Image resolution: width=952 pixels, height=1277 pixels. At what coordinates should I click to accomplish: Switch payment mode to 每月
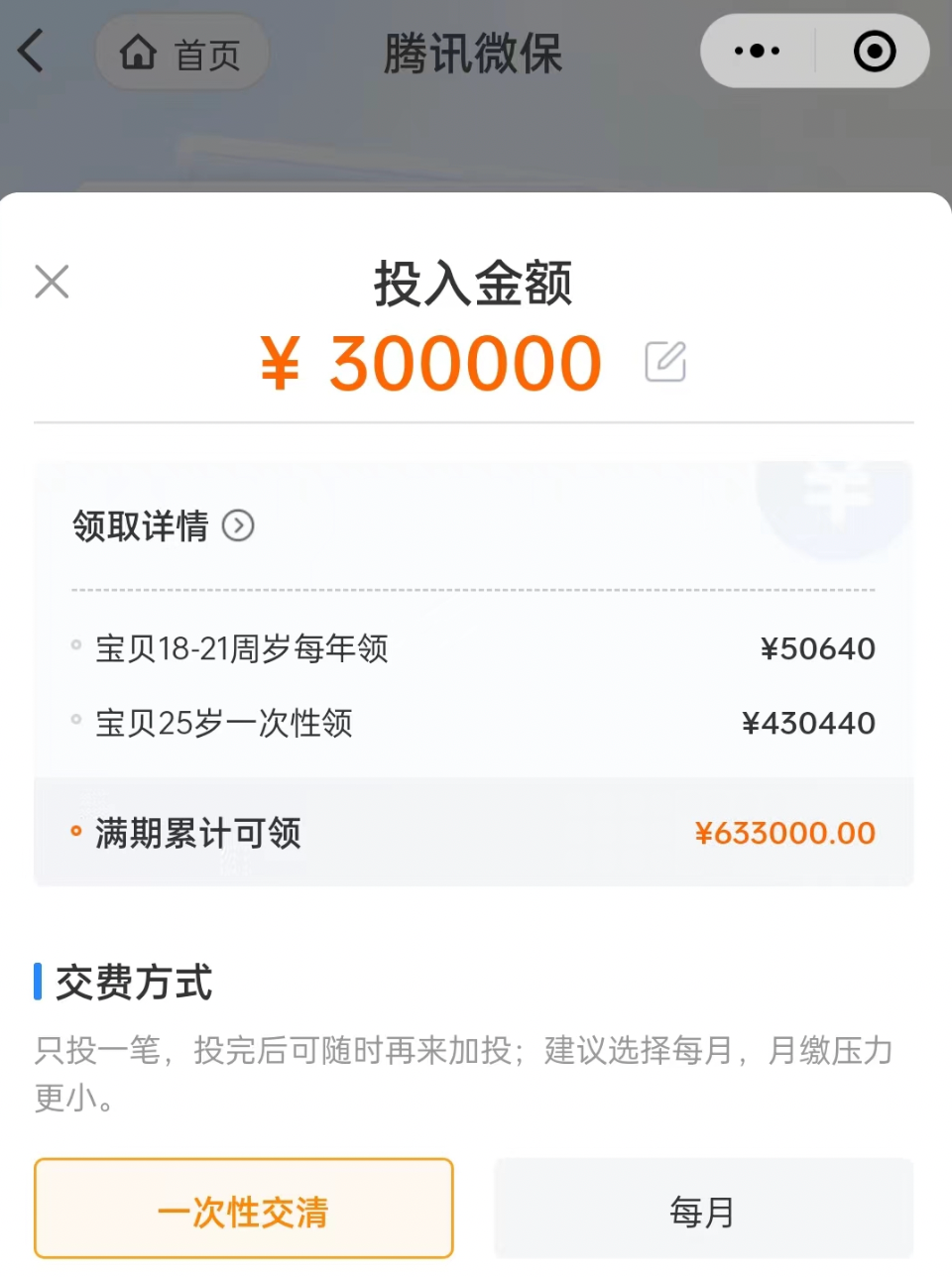click(703, 1209)
